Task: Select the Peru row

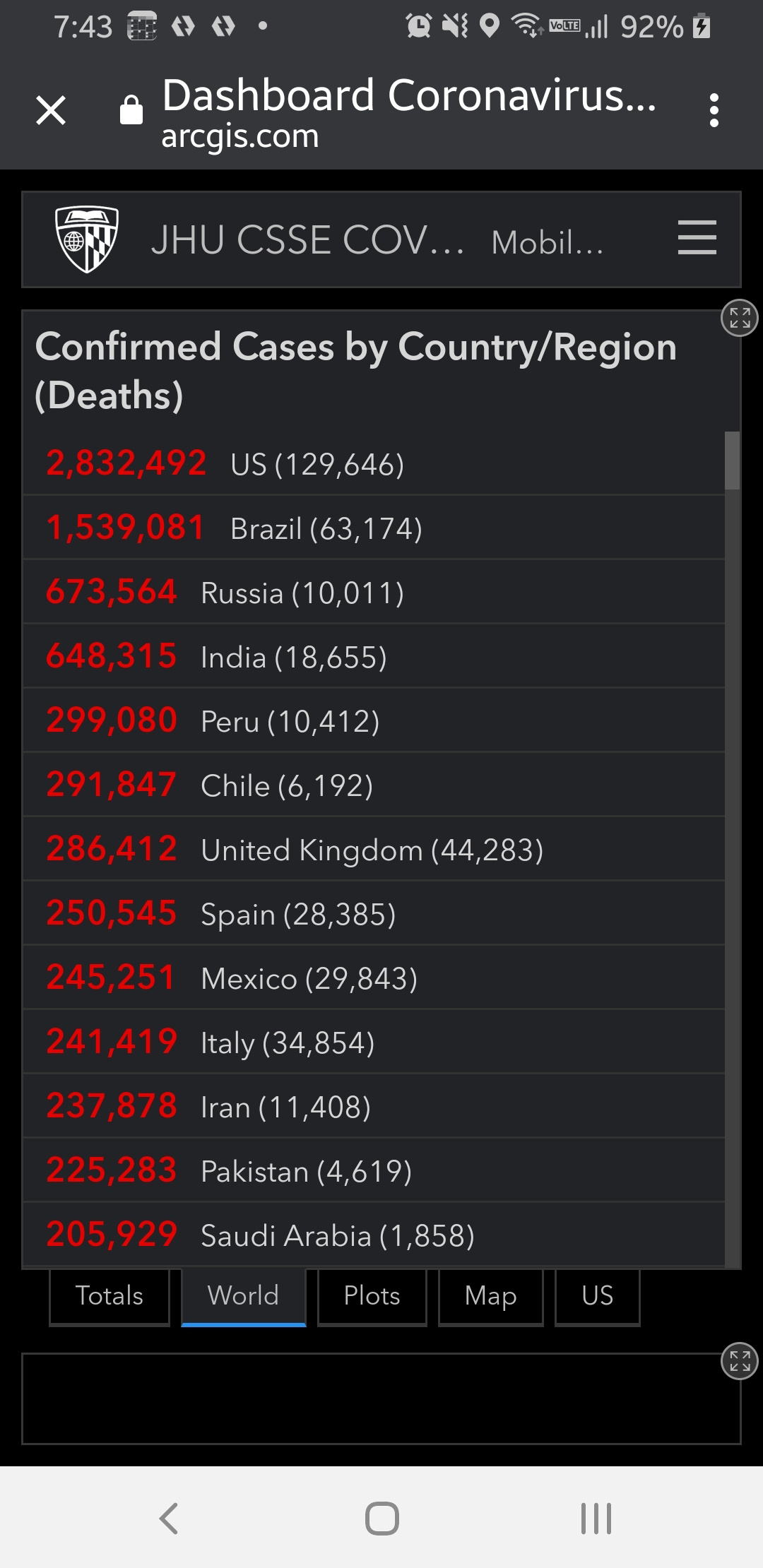Action: tap(374, 720)
